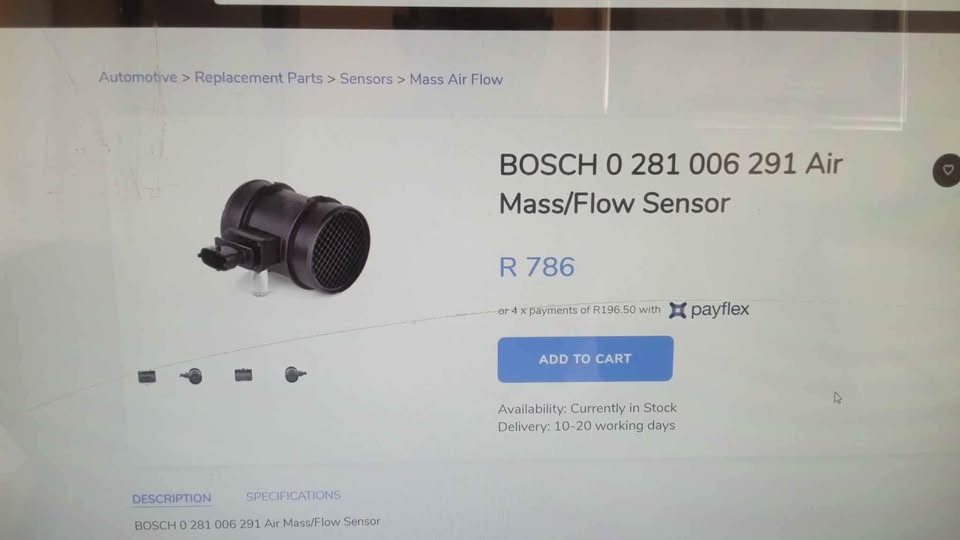View the first product thumbnail image

(x=147, y=376)
